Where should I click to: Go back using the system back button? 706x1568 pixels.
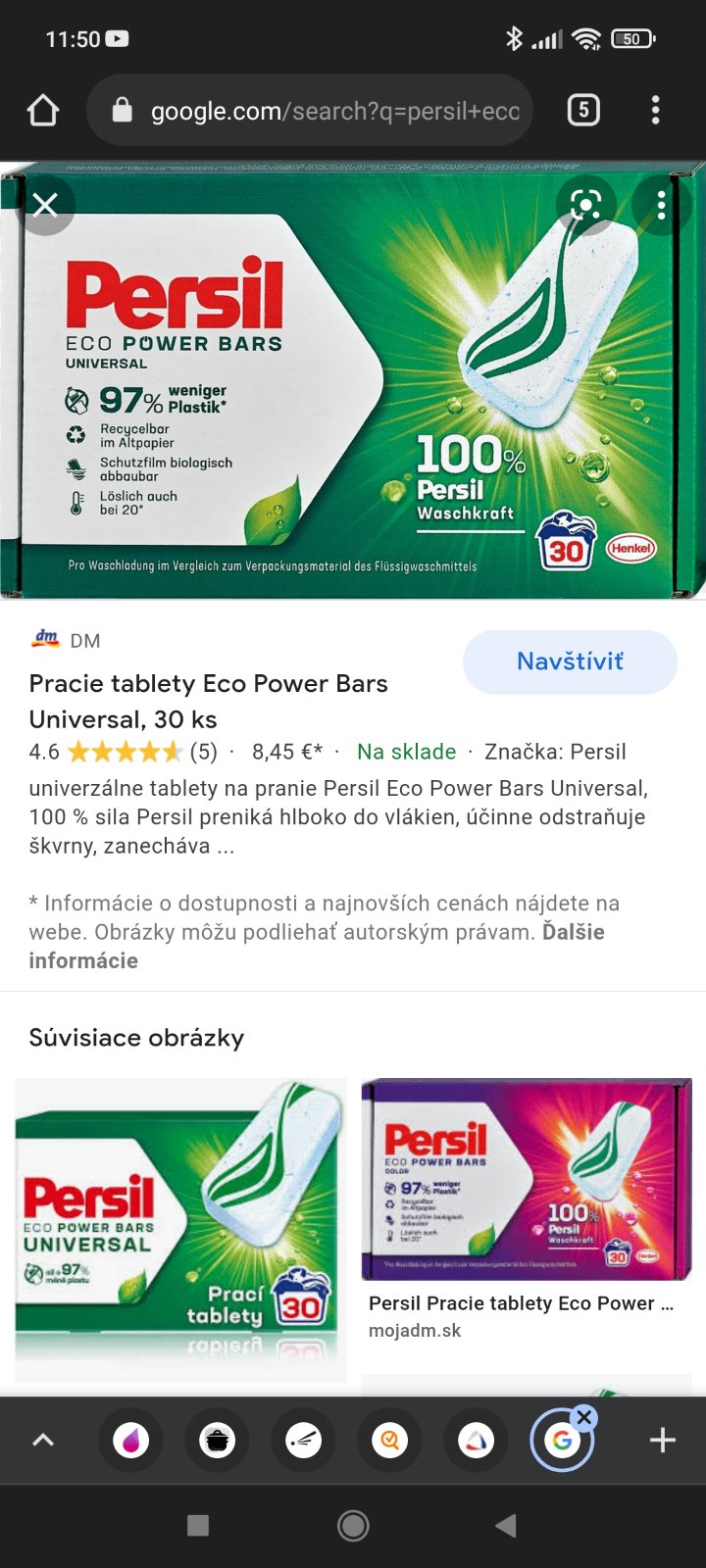pos(506,1525)
